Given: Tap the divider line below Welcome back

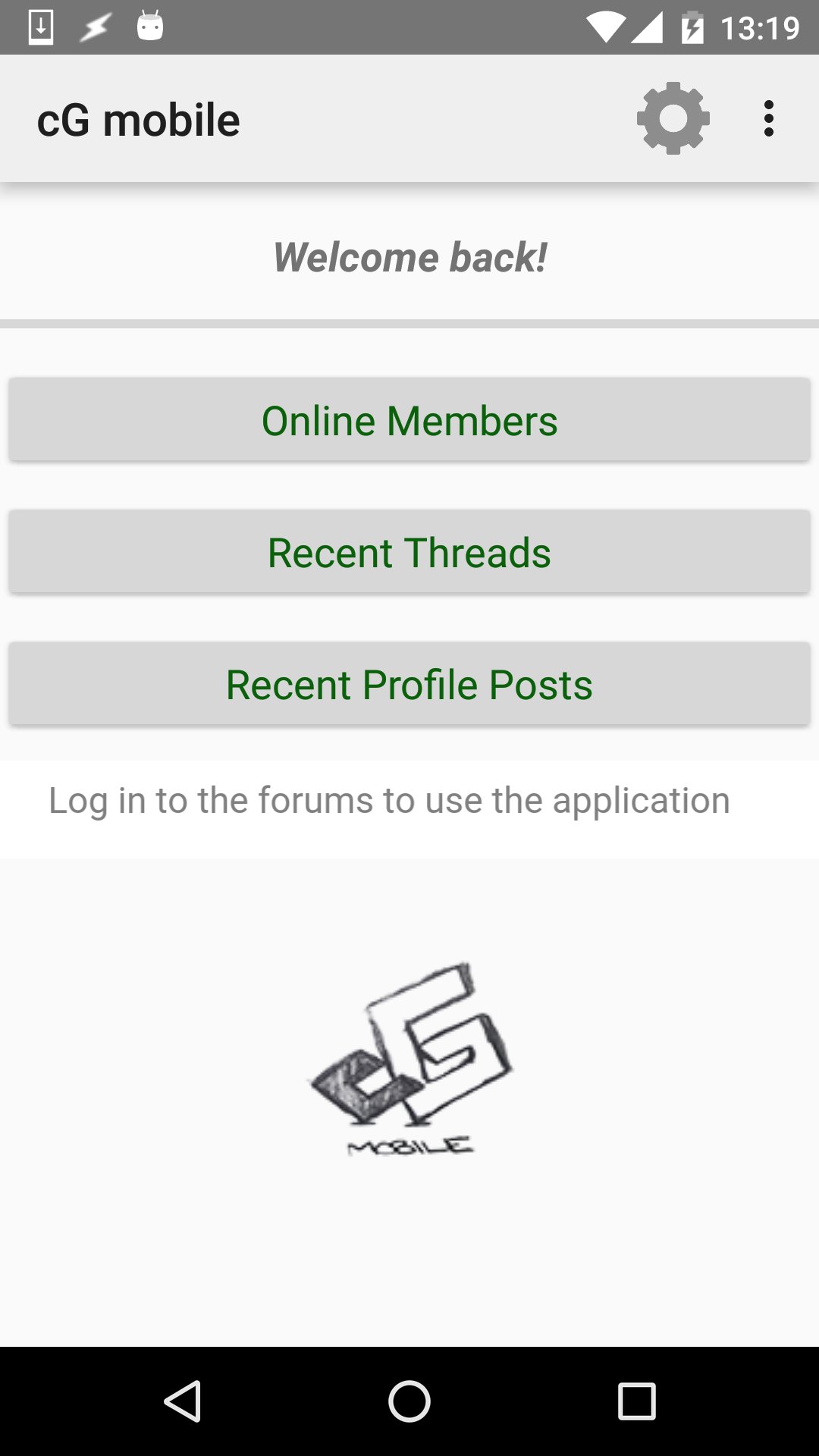Looking at the screenshot, I should pos(409,322).
